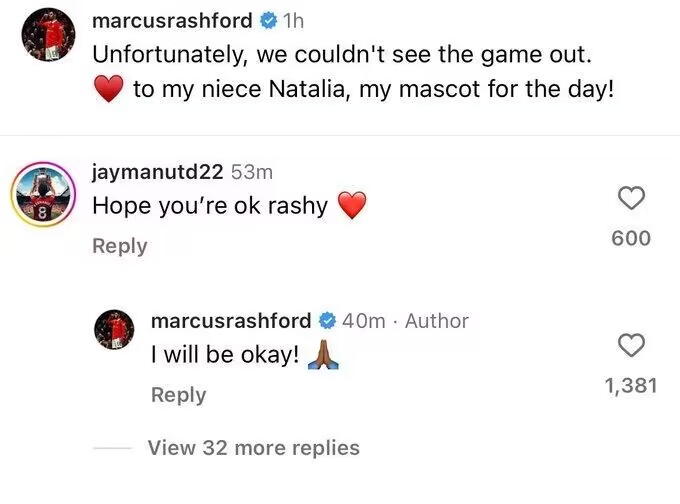Open the jaymanutd22 username link
Viewport: 680px width, 504px height.
[x=157, y=171]
